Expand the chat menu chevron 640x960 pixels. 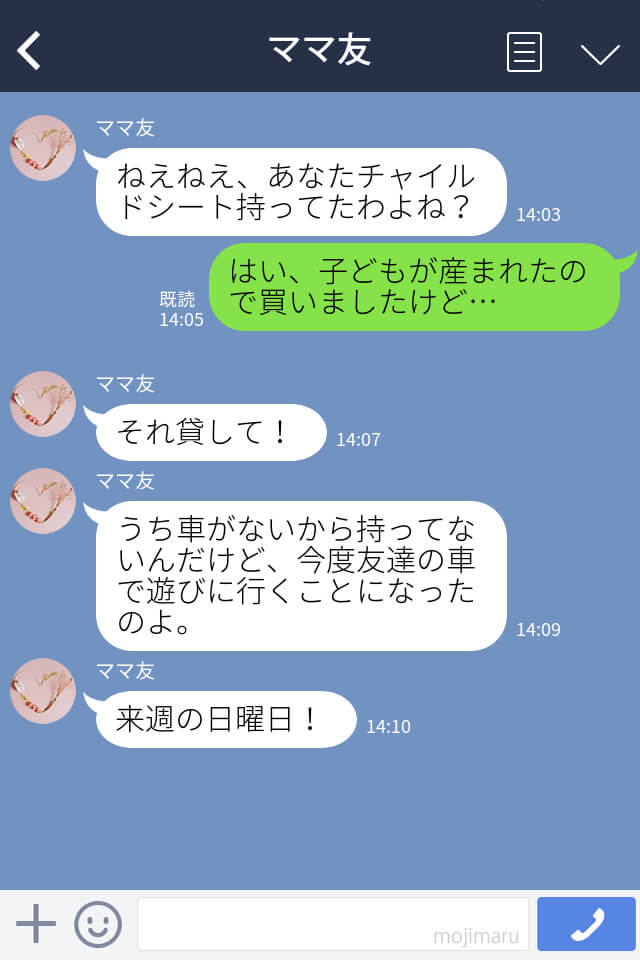click(600, 53)
